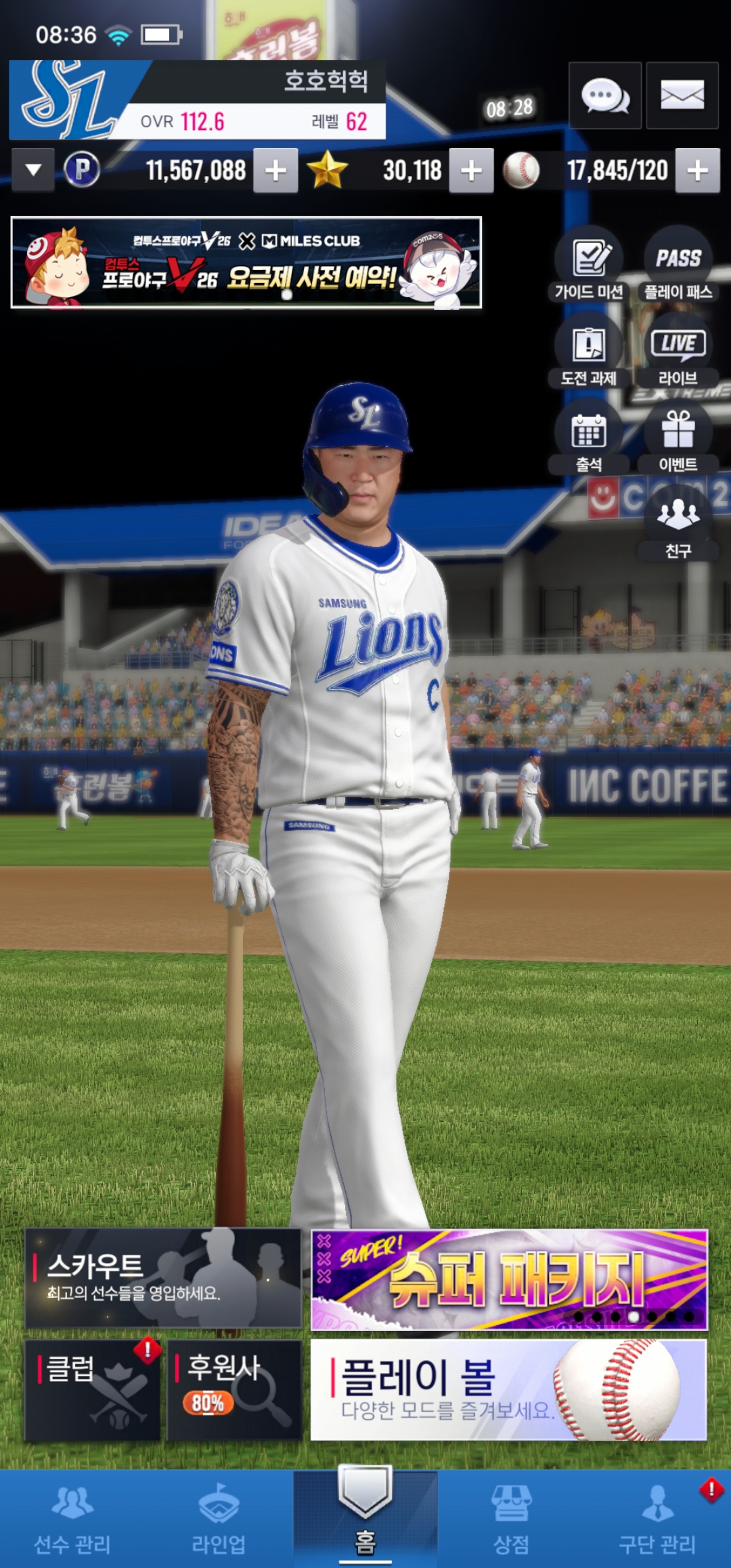Open 친구 friends list
The width and height of the screenshot is (731, 1568).
coord(678,523)
